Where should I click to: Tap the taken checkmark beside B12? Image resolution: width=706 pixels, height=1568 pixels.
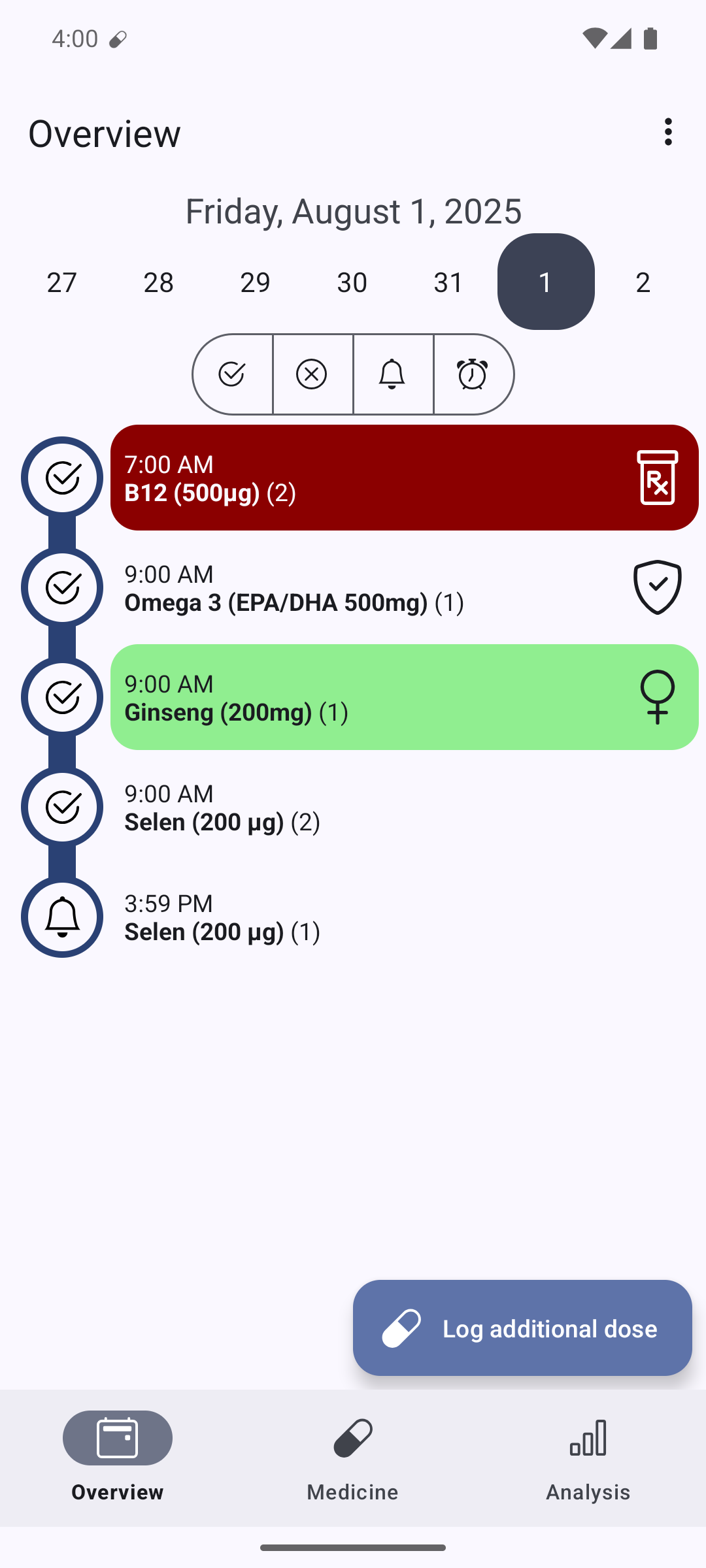(62, 478)
